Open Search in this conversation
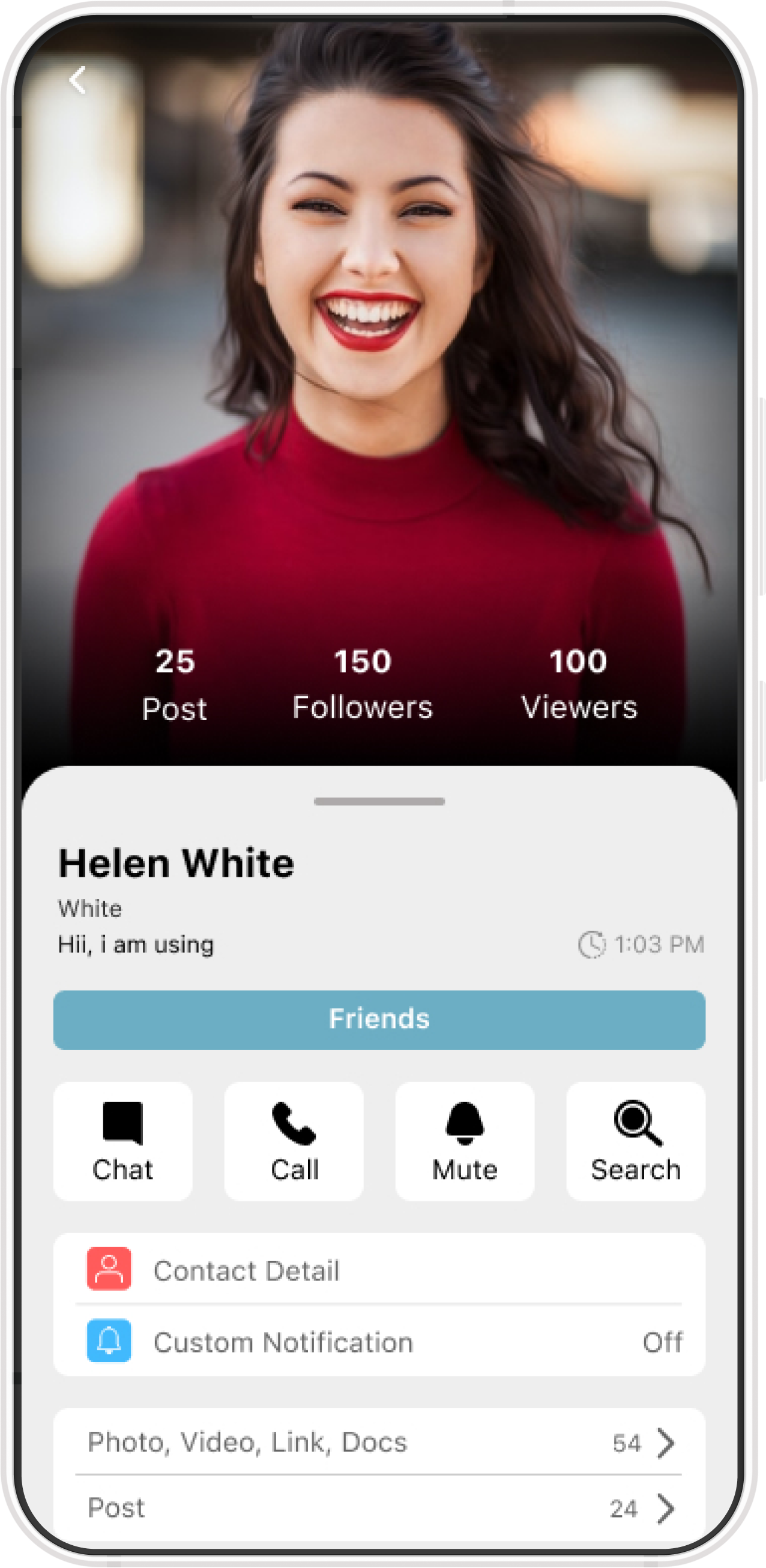766x1568 pixels. pos(636,1141)
